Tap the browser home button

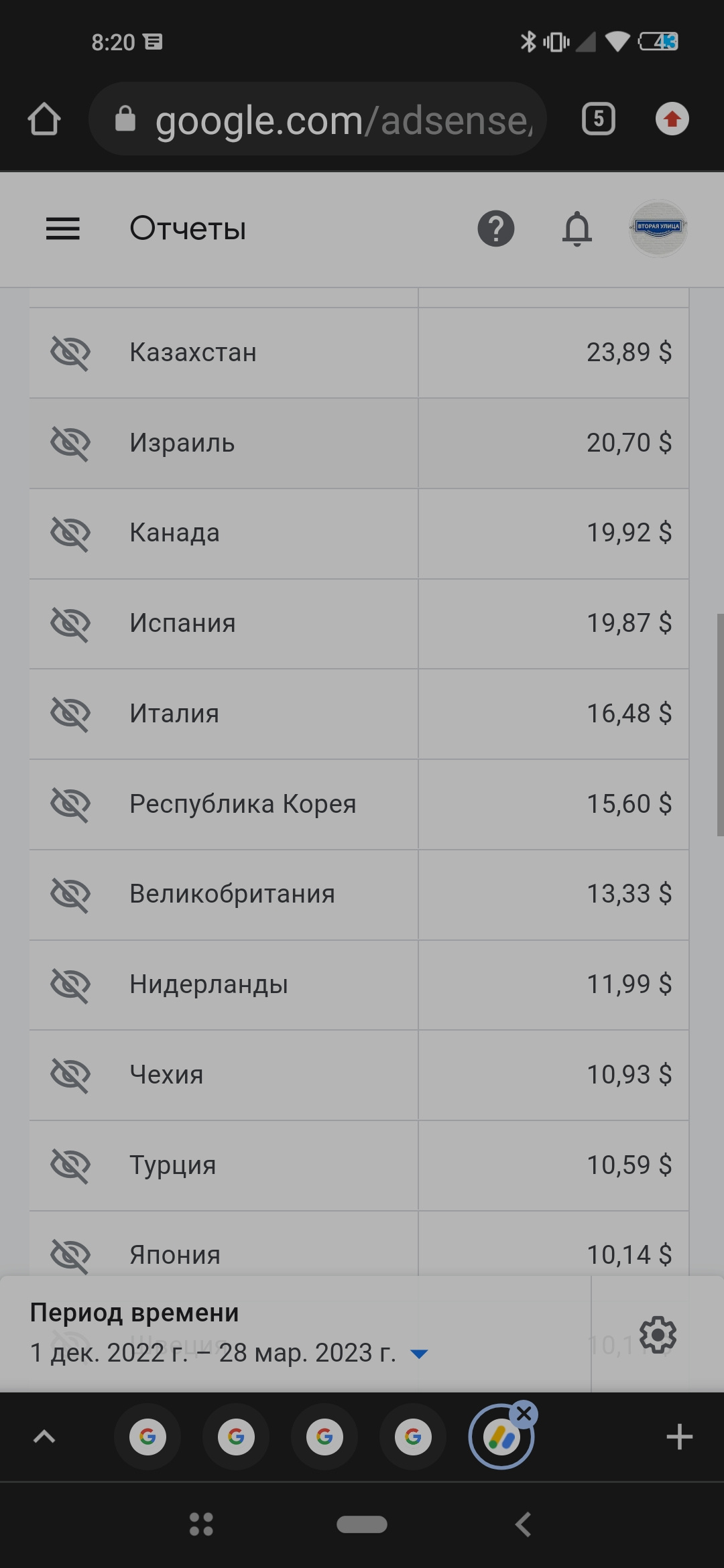(x=44, y=119)
